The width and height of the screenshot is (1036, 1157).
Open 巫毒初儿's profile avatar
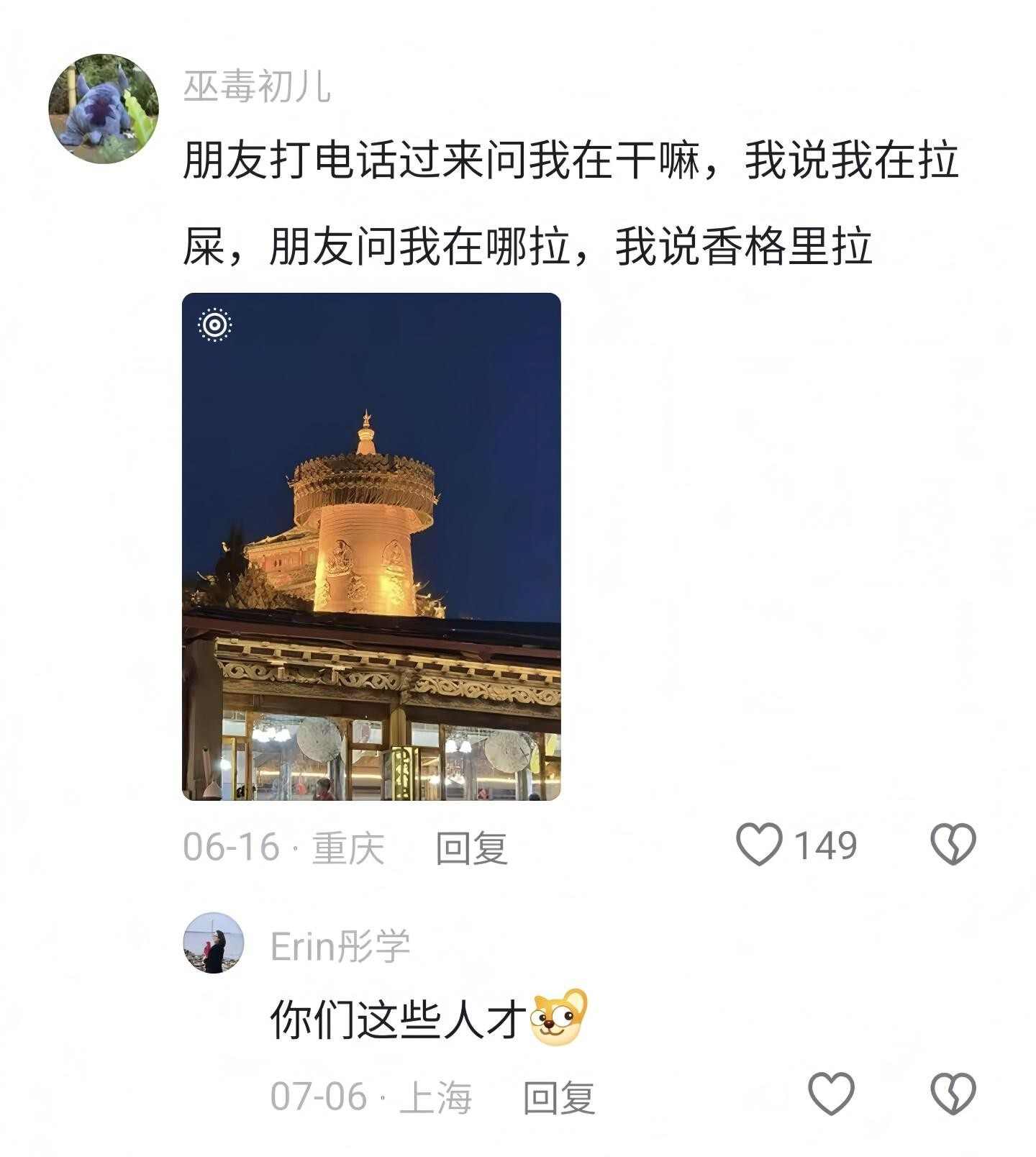coord(104,109)
